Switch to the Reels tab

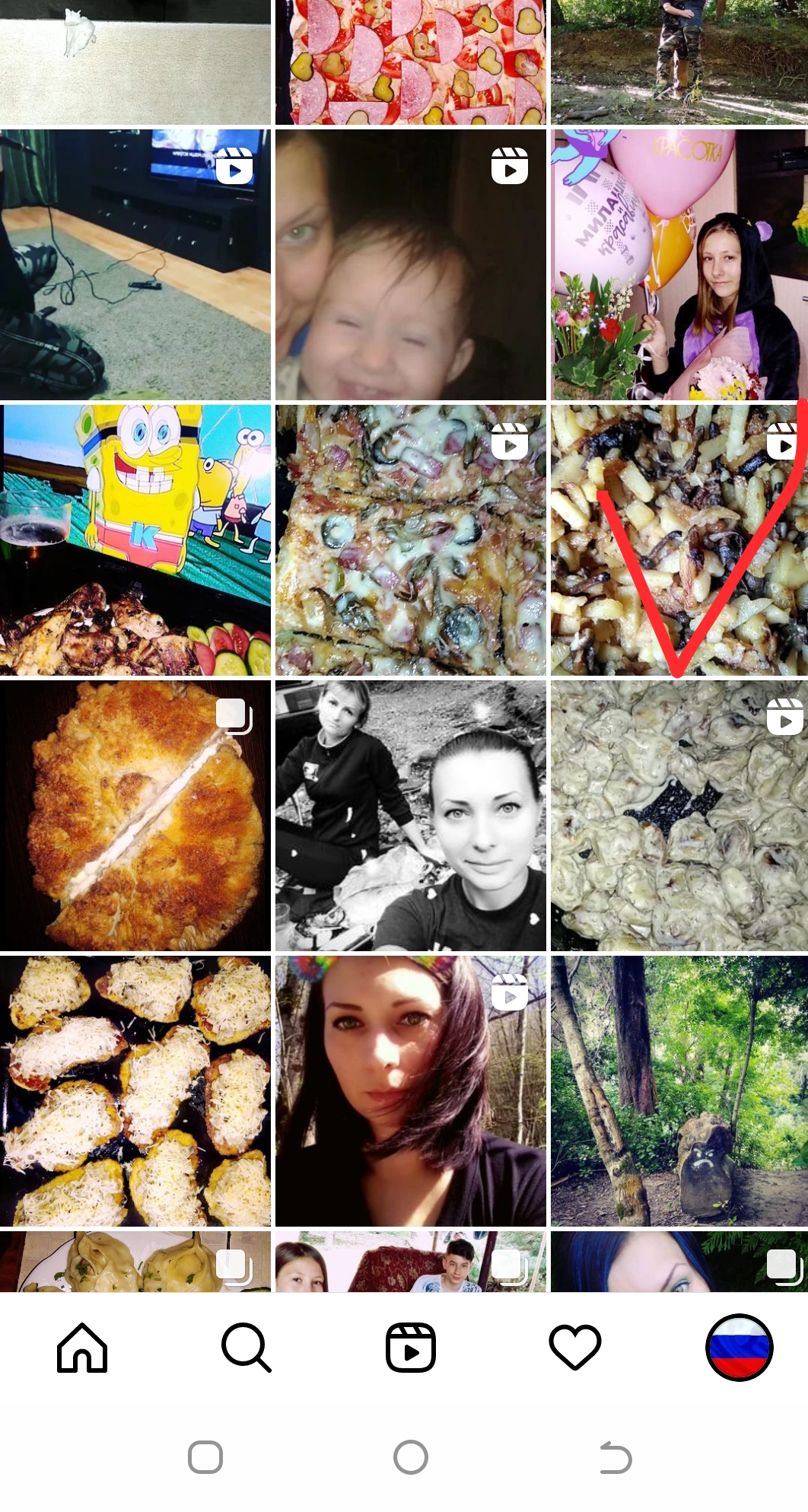click(411, 1348)
